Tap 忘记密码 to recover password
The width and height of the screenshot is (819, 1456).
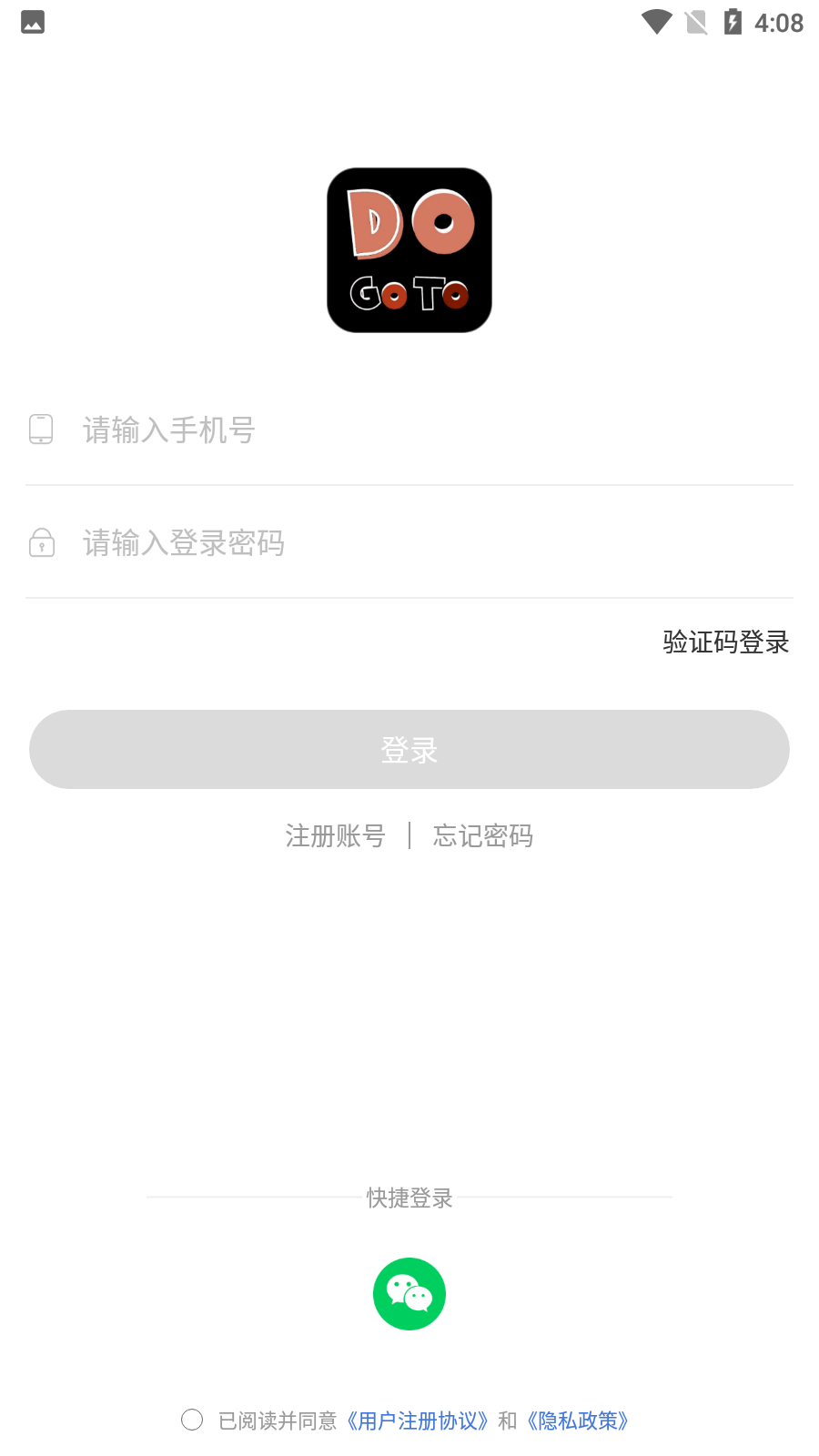tap(483, 835)
